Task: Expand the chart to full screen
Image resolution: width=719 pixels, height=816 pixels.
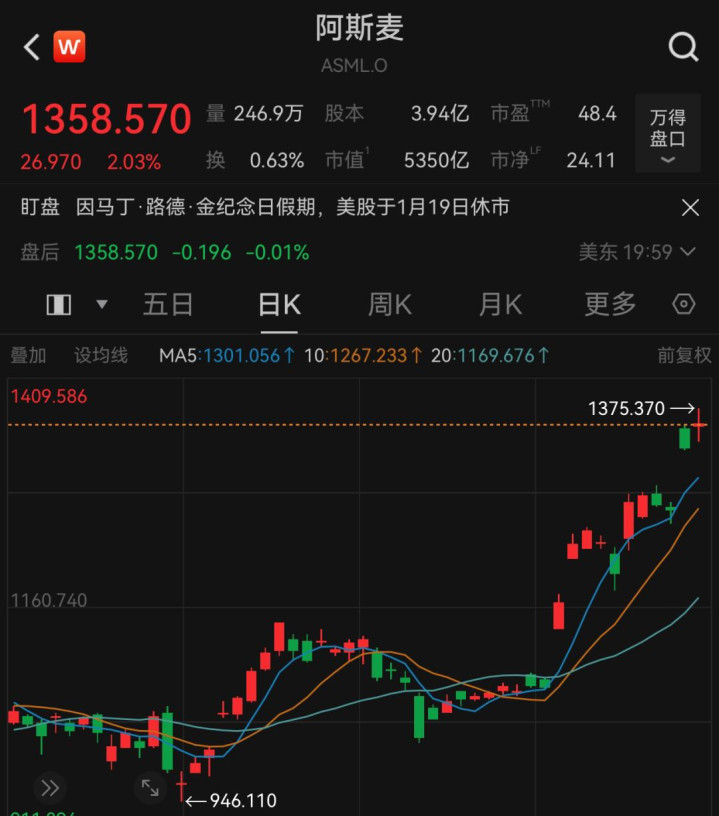Action: pos(149,788)
